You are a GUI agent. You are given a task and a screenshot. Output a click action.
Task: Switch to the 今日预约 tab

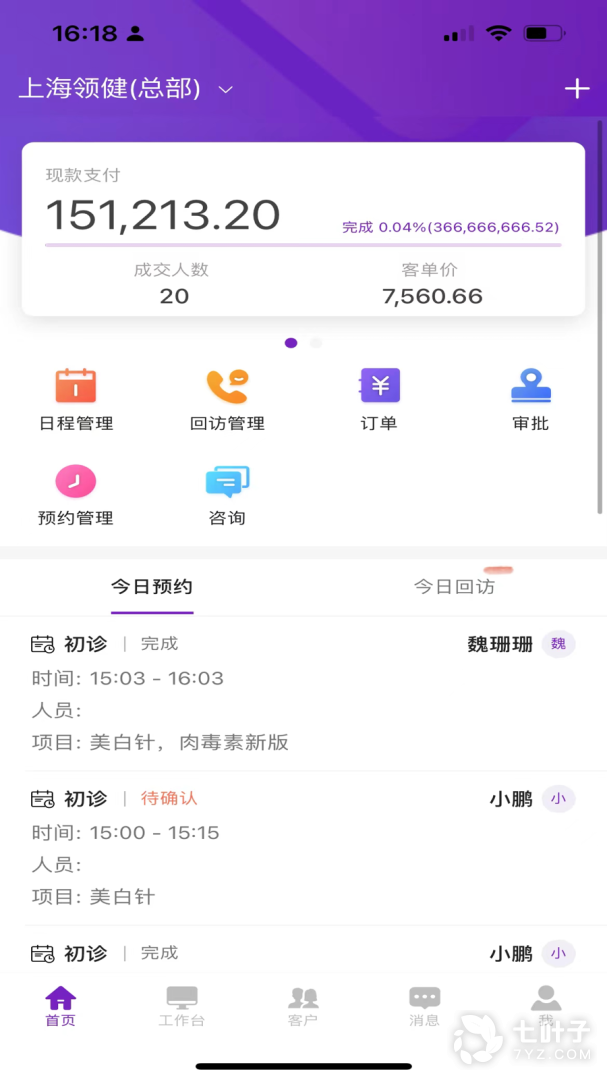[x=152, y=587]
